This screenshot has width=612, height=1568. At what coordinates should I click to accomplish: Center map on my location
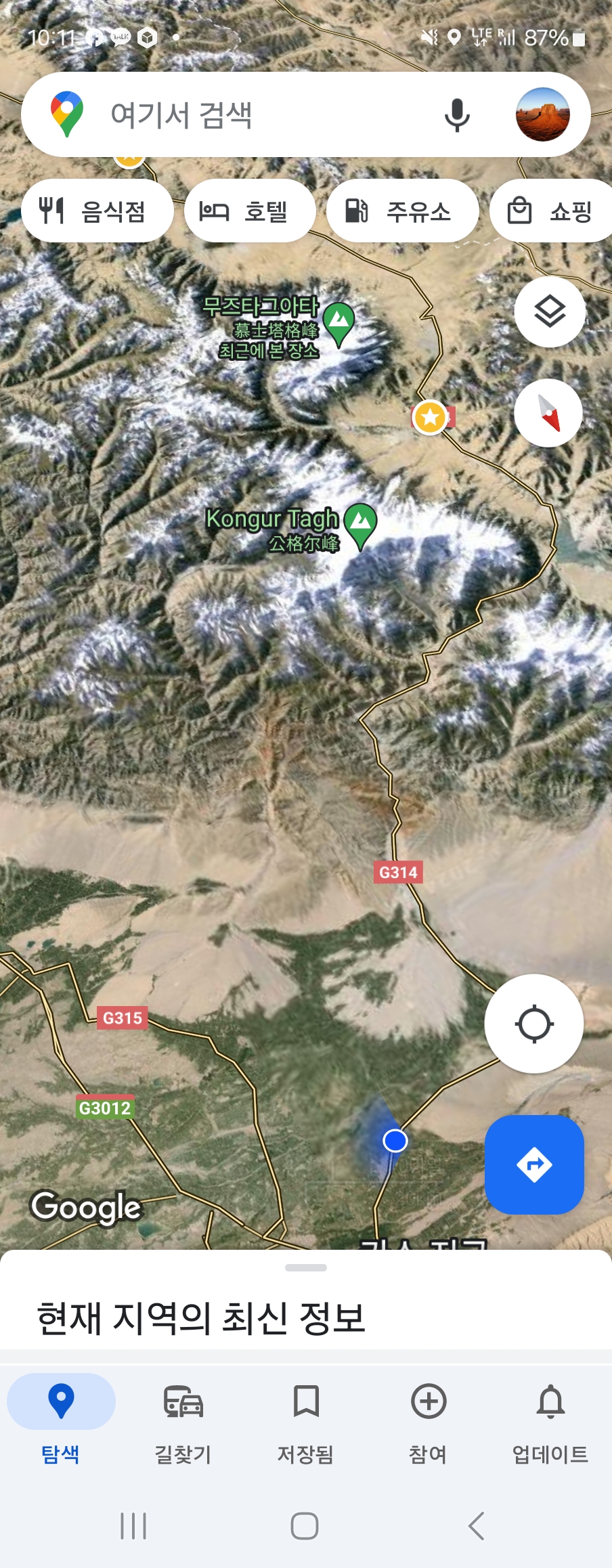point(533,1024)
